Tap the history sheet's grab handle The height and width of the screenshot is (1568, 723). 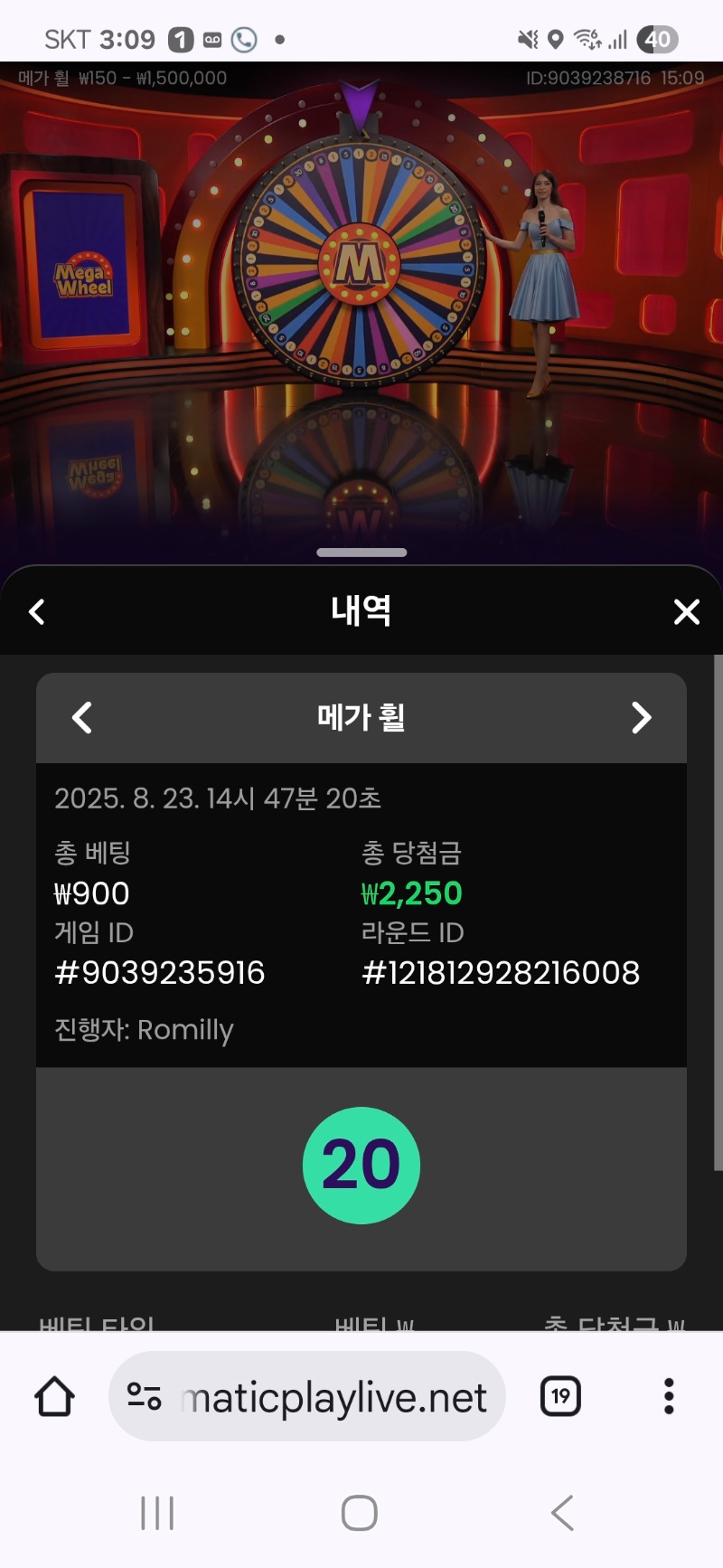(361, 553)
